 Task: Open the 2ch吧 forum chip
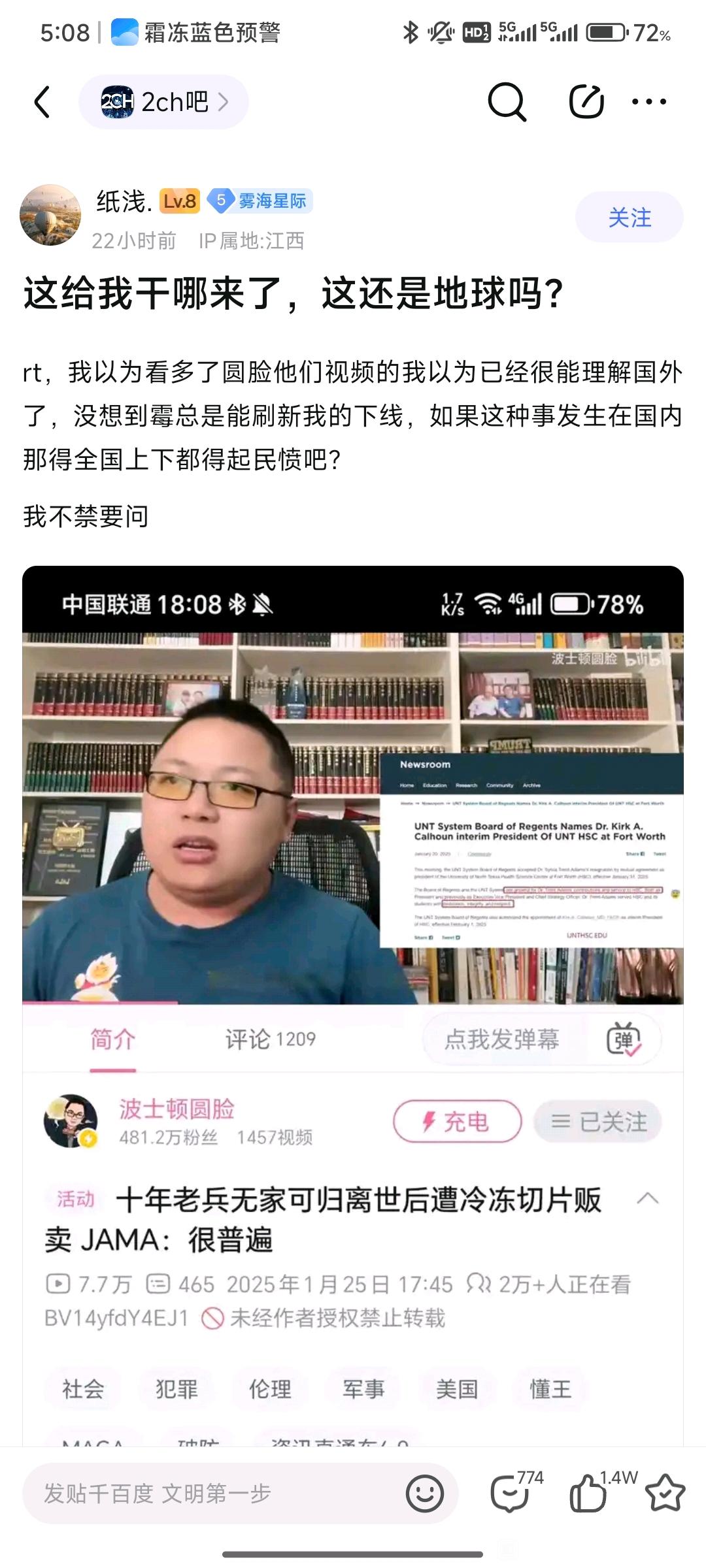pyautogui.click(x=163, y=103)
